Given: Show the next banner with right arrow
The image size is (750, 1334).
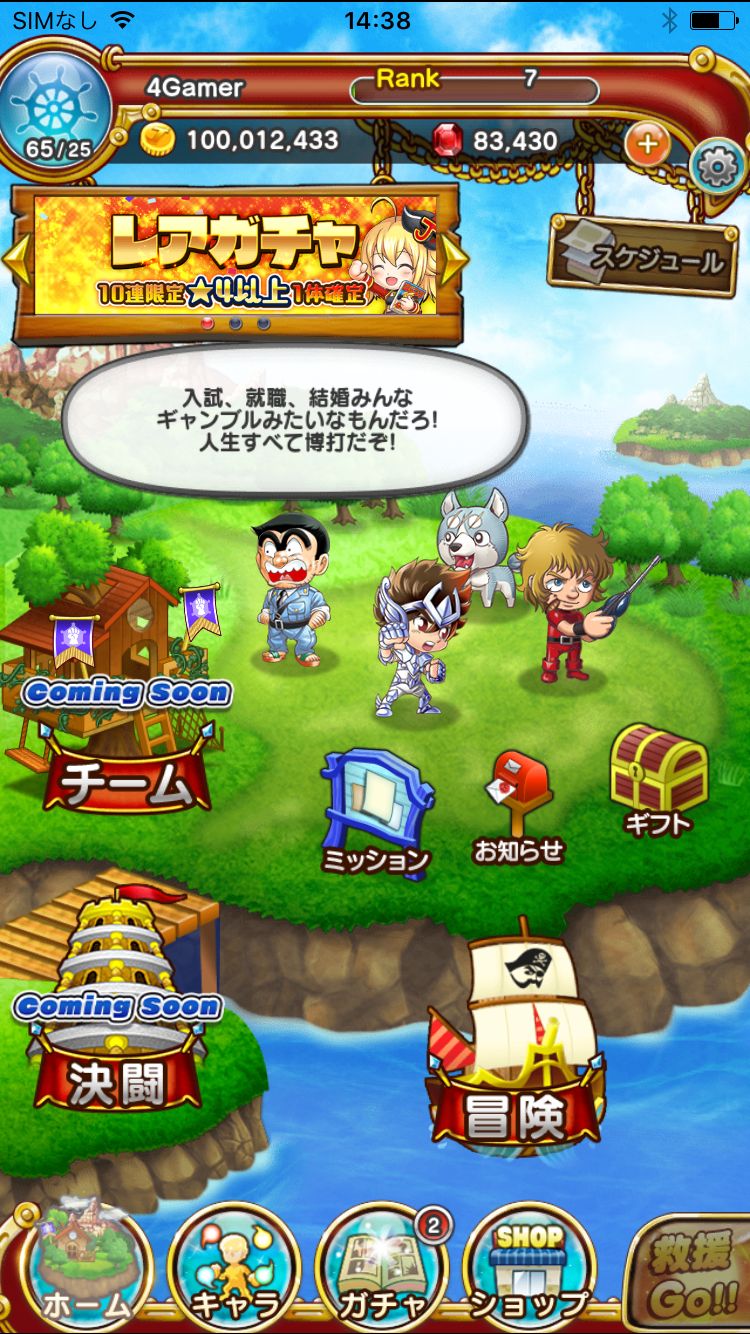Looking at the screenshot, I should (x=455, y=259).
